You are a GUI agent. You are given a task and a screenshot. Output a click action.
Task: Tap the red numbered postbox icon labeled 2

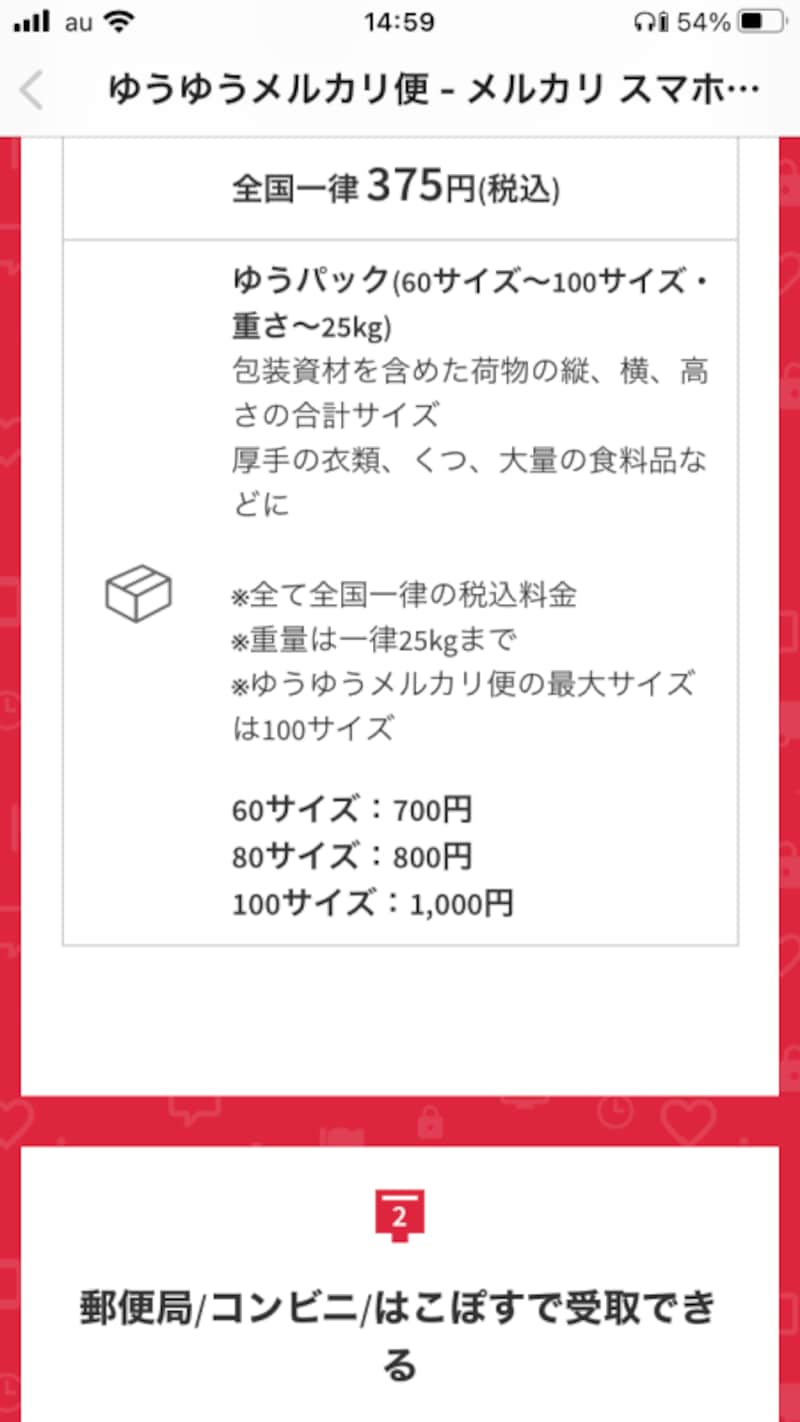tap(399, 1213)
